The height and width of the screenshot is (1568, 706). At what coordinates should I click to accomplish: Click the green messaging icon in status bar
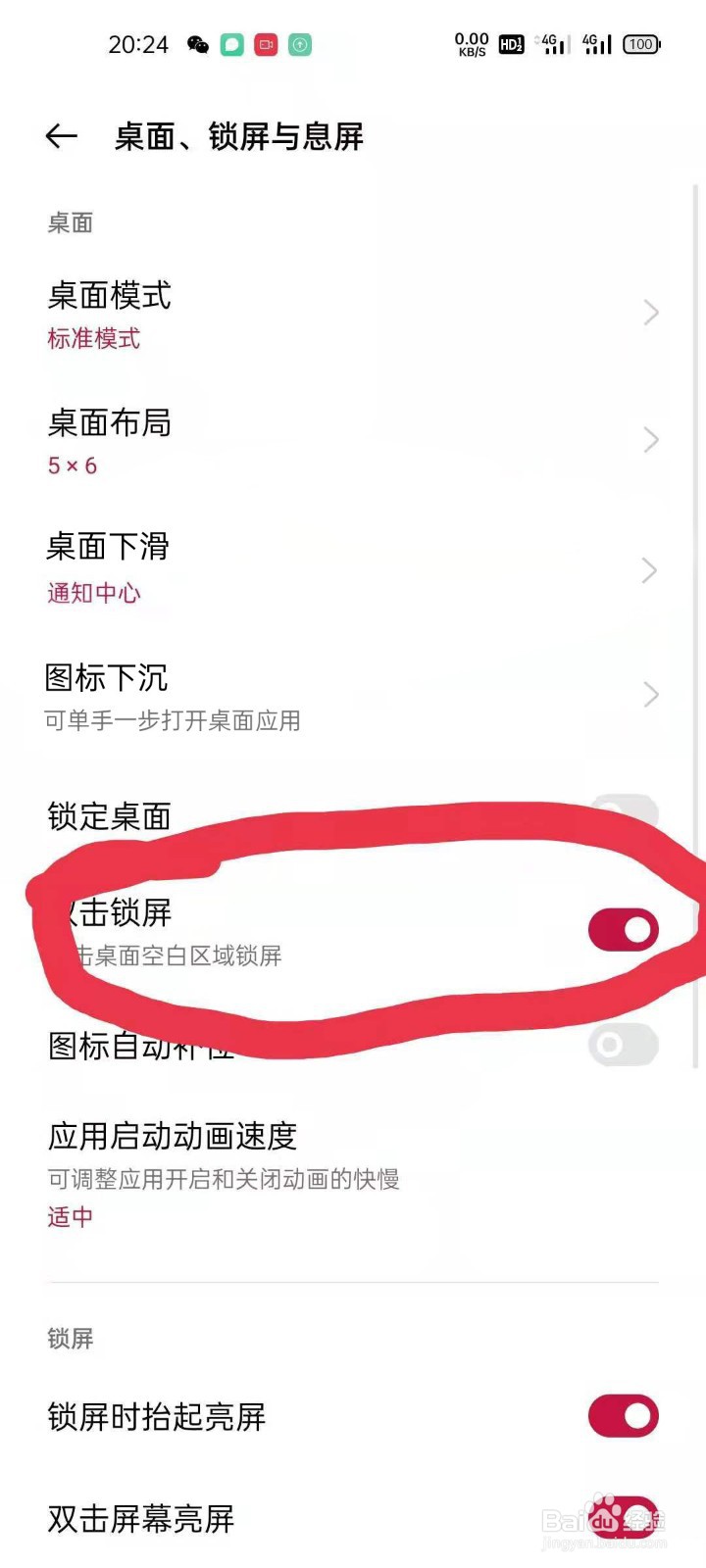(231, 45)
